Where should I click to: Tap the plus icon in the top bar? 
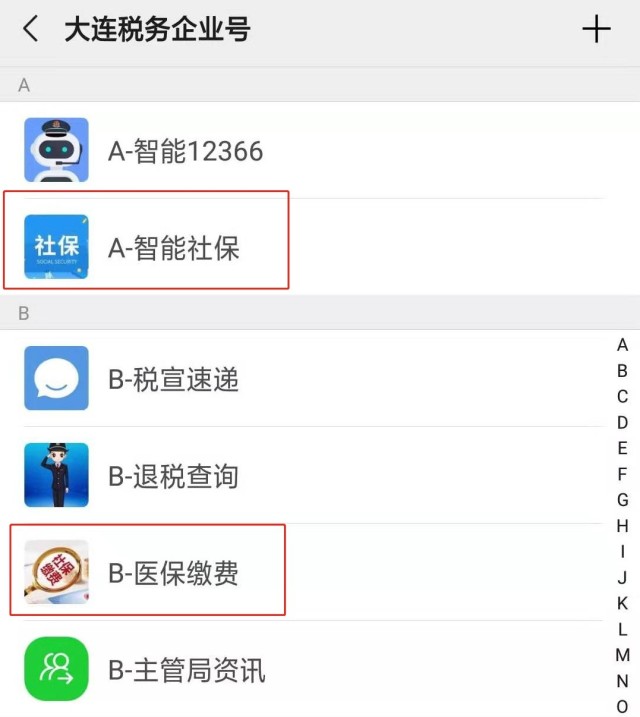[596, 30]
